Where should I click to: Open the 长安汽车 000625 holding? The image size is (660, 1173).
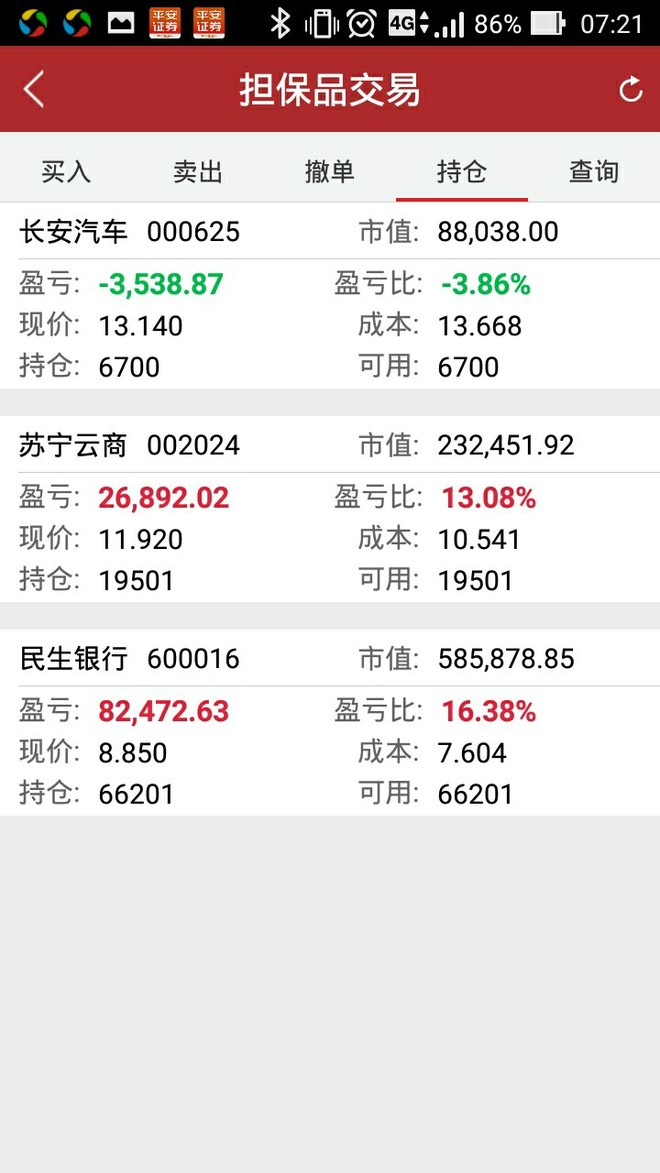coord(330,295)
